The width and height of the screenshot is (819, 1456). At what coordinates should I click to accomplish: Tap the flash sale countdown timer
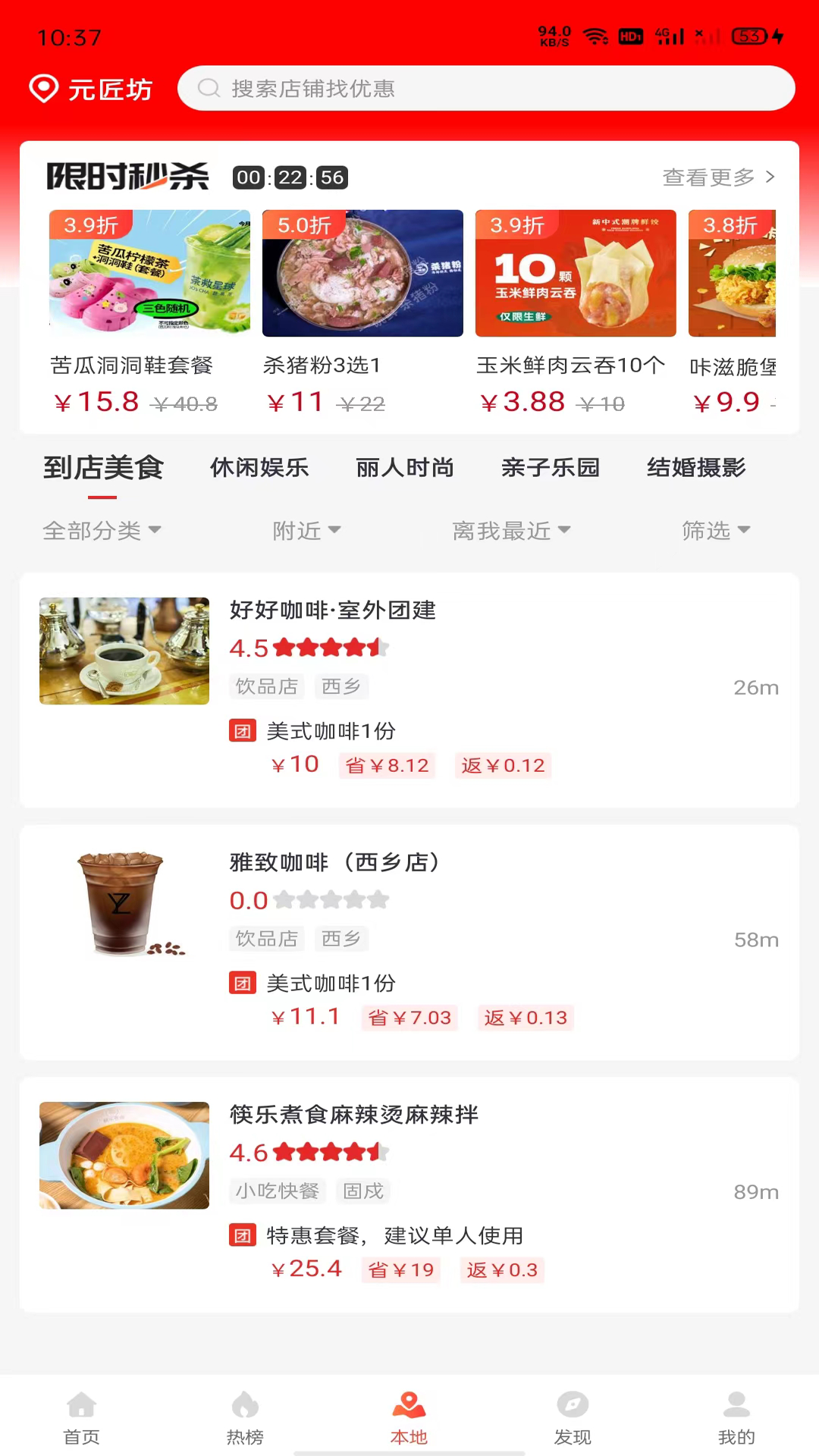[290, 177]
